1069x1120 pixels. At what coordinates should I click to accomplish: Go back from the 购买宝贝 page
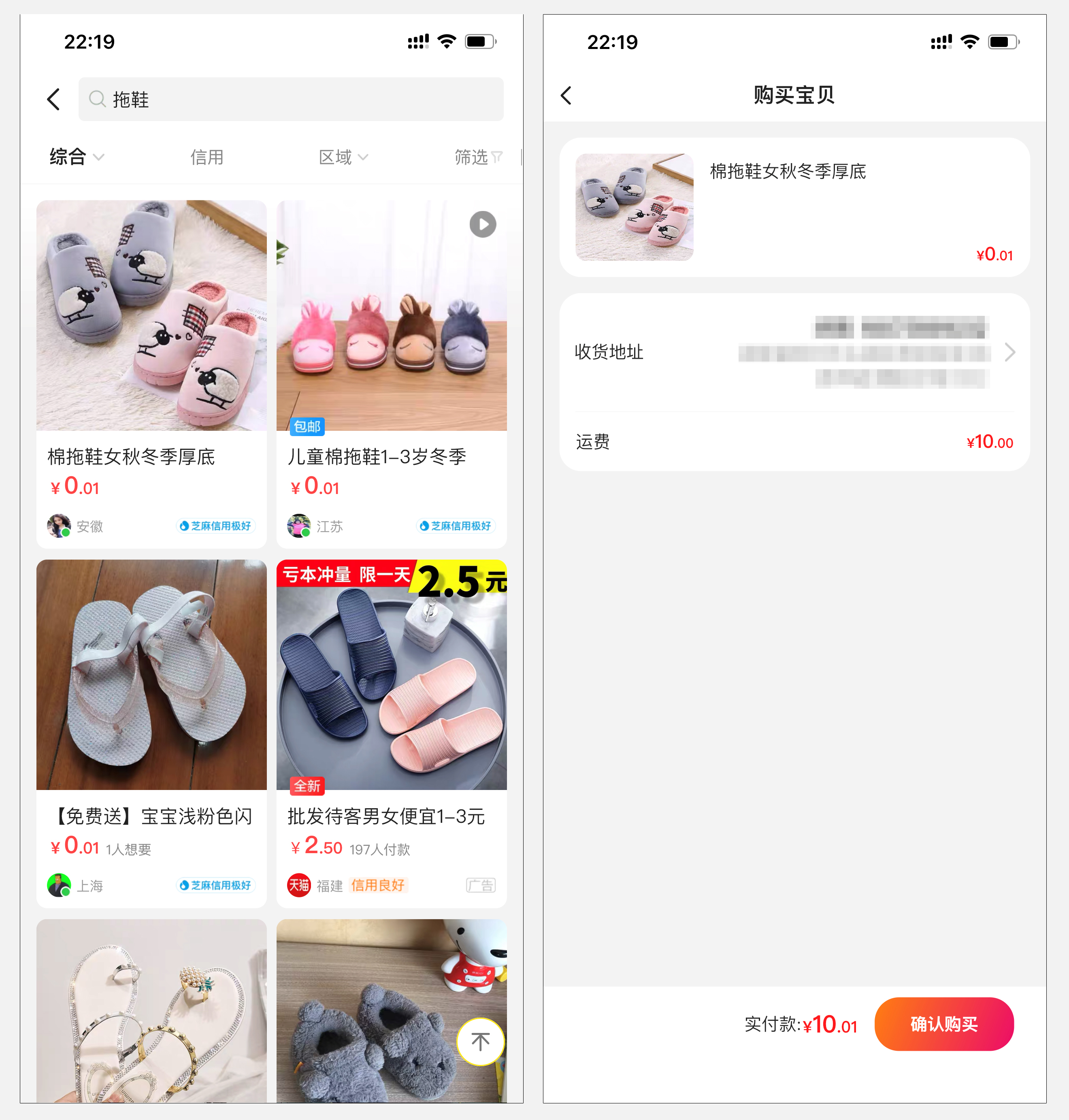566,95
